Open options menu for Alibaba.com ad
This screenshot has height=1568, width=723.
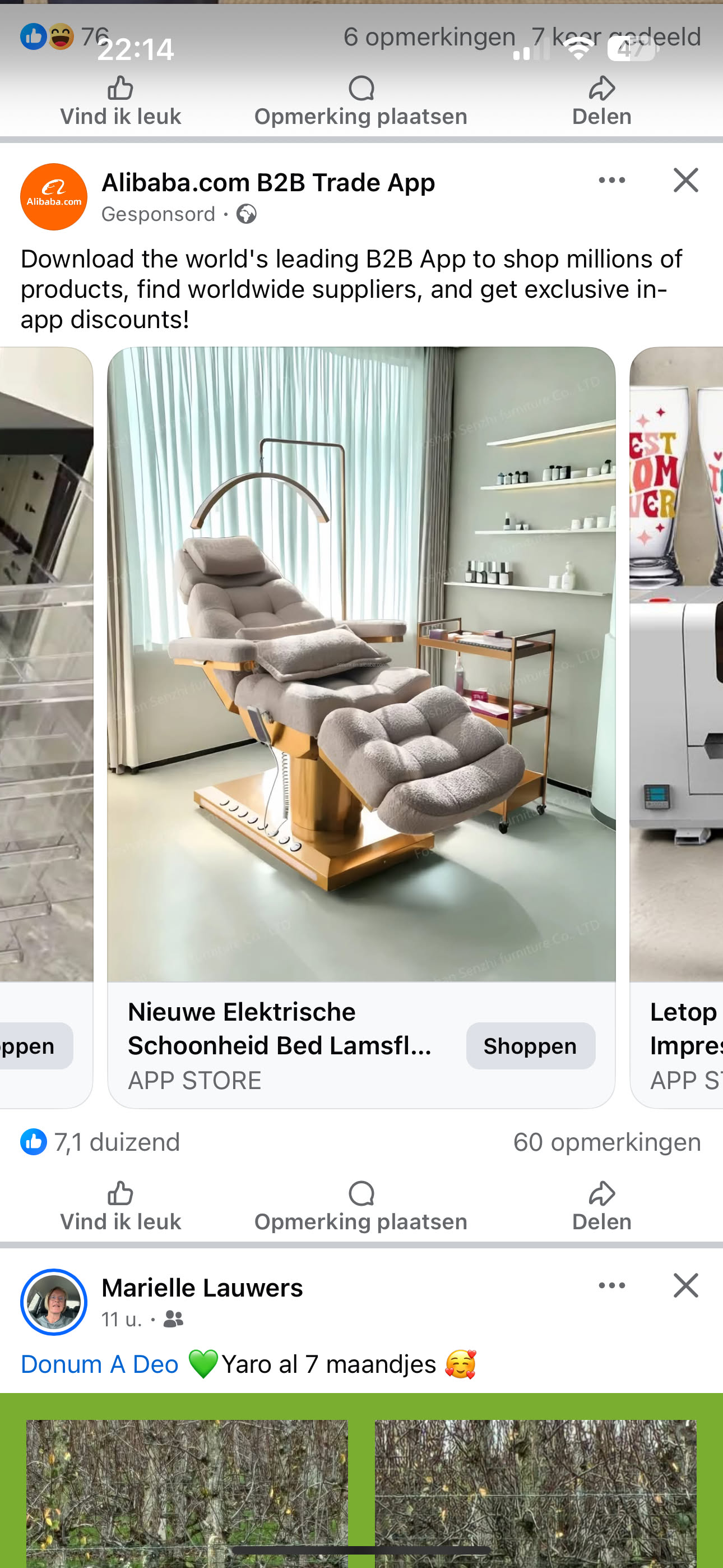(611, 180)
